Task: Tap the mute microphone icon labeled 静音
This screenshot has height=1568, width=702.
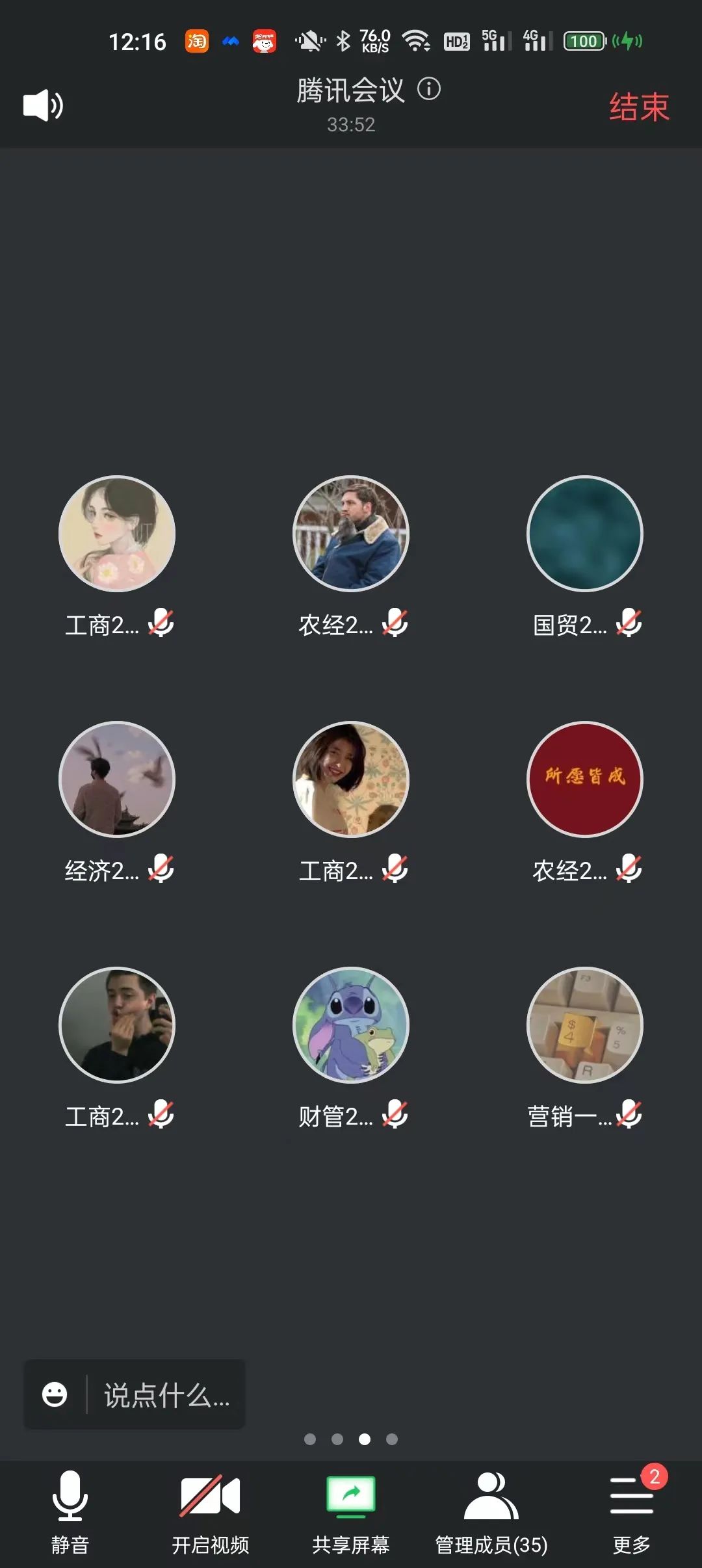Action: pyautogui.click(x=70, y=1495)
